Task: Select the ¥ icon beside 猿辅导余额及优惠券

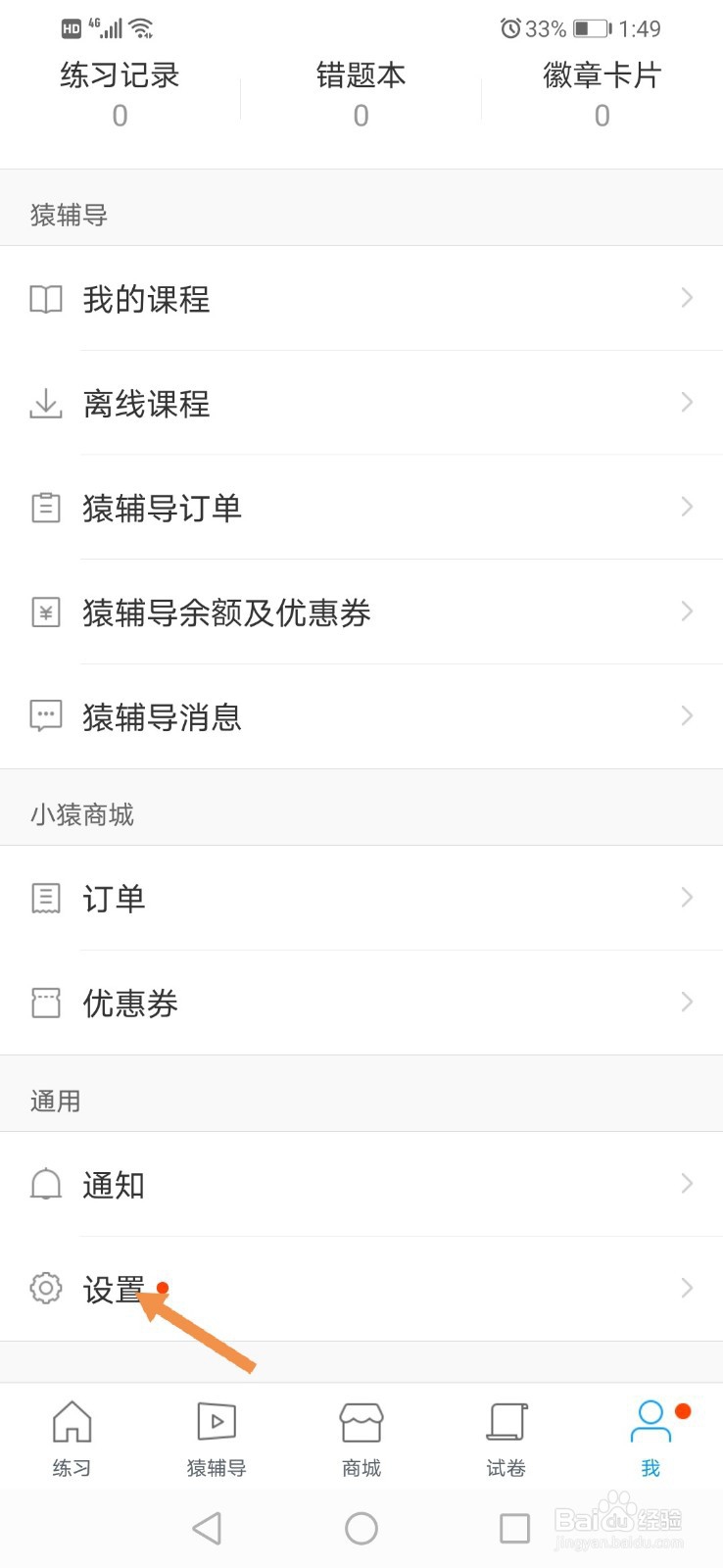Action: tap(44, 612)
